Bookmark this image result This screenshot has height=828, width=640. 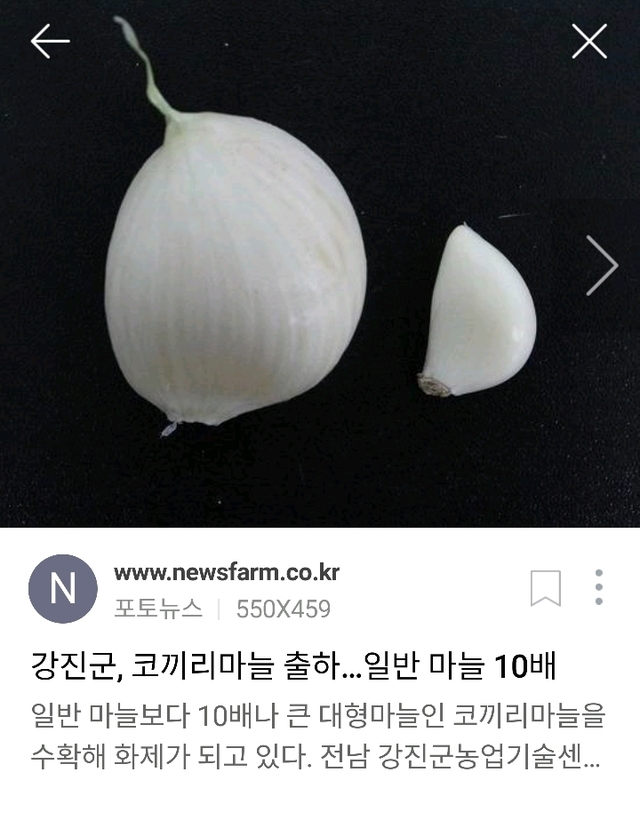pyautogui.click(x=545, y=588)
